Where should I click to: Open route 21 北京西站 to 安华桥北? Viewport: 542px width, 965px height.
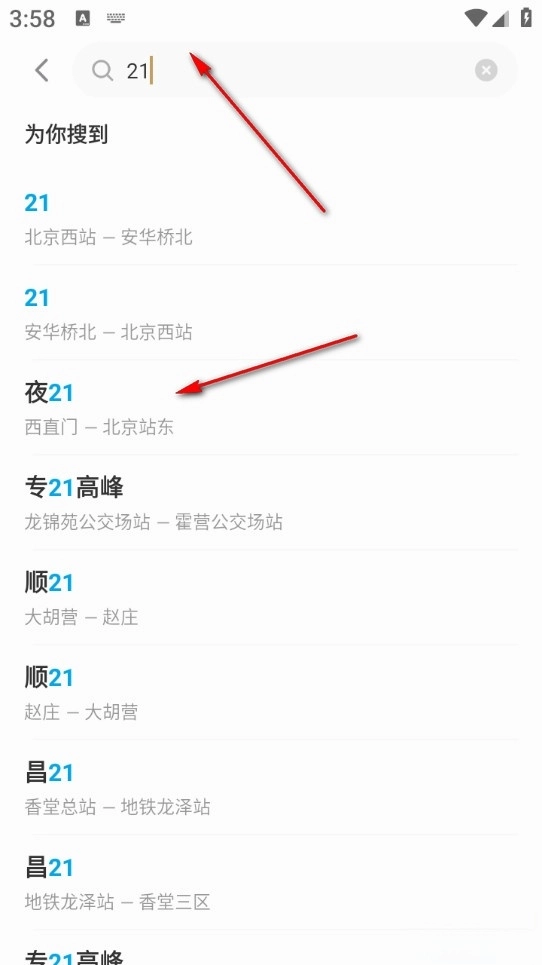click(271, 218)
